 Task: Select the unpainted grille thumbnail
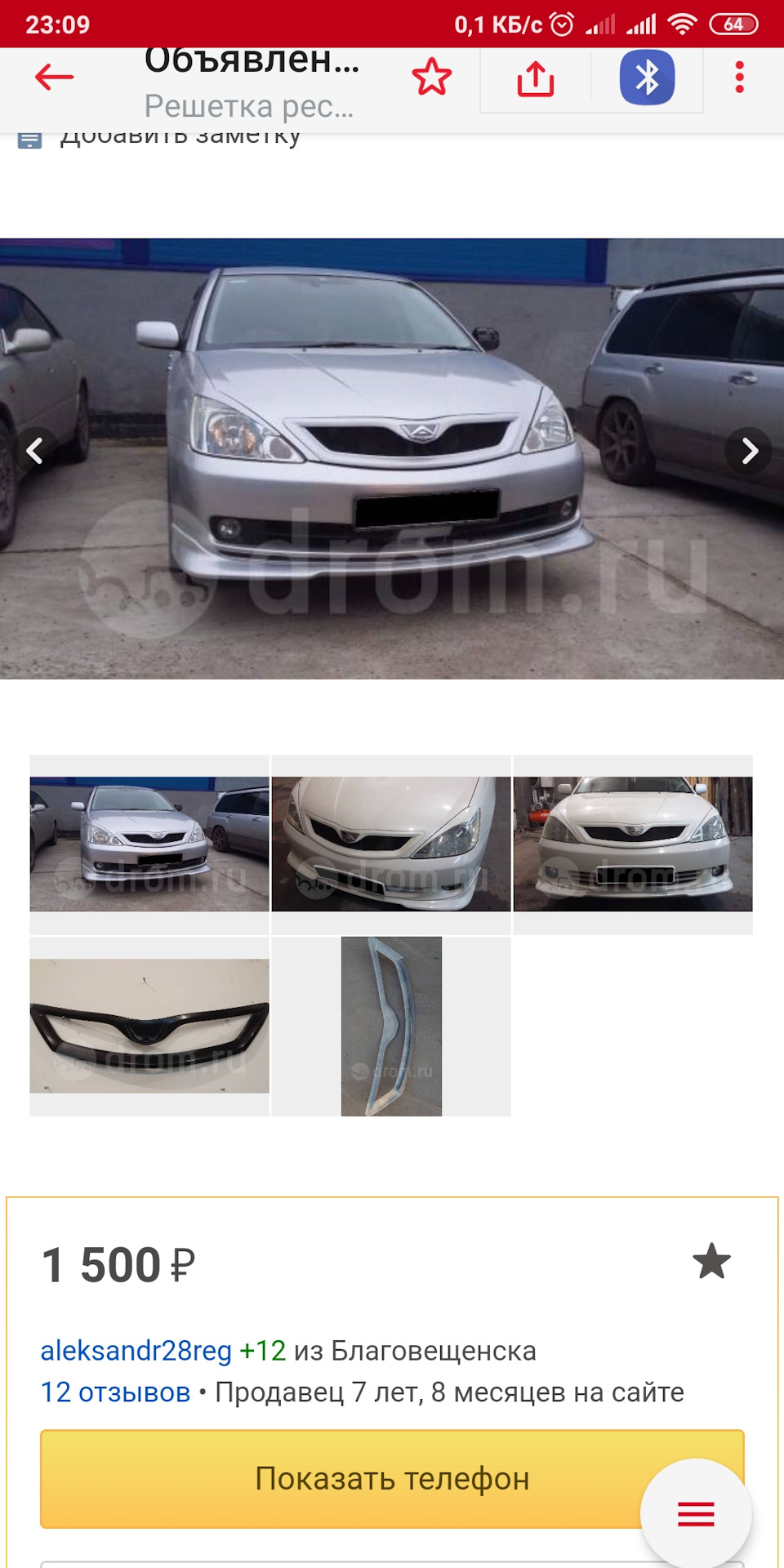(391, 1026)
